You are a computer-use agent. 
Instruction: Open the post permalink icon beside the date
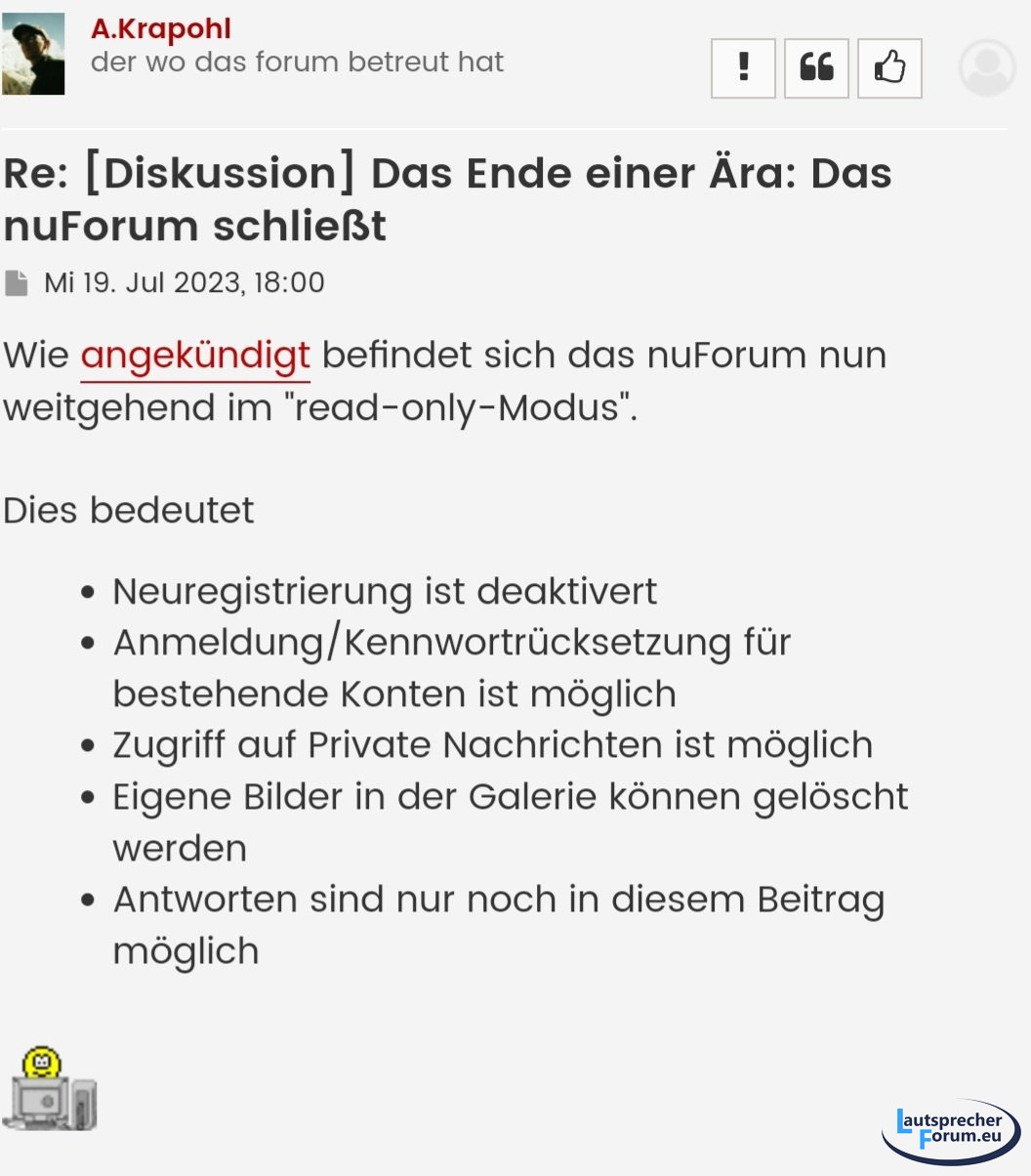[x=17, y=283]
